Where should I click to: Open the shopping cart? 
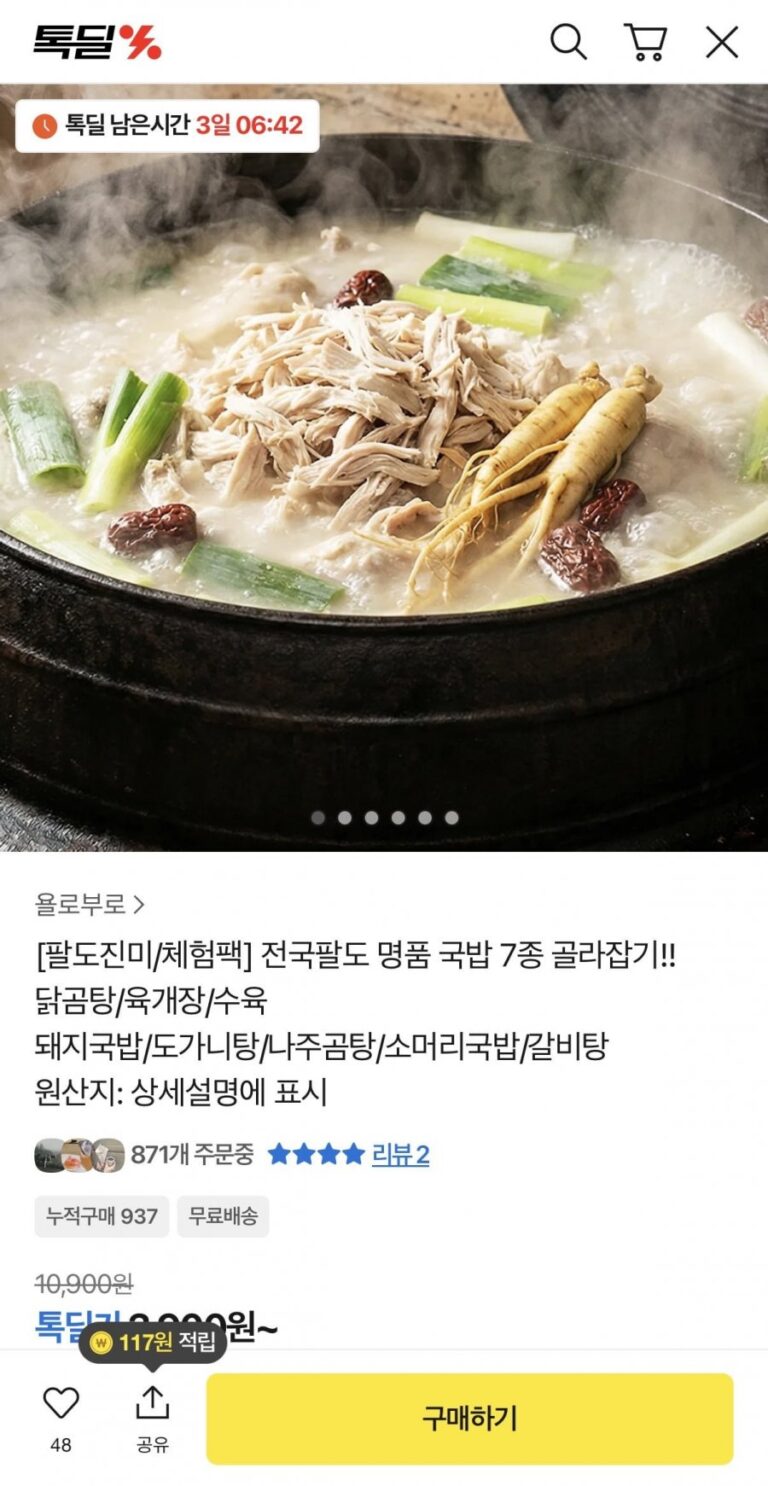645,42
